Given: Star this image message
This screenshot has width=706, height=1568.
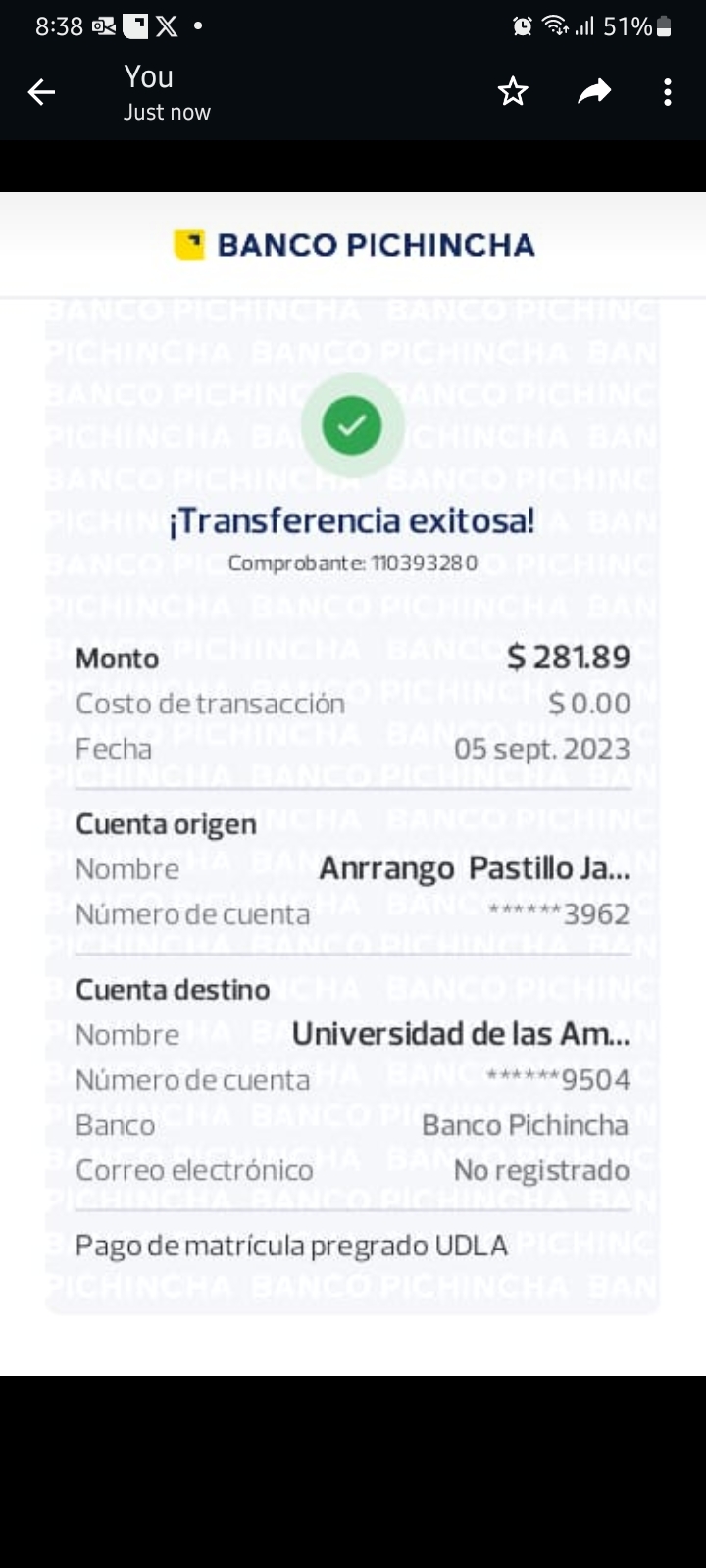Looking at the screenshot, I should click(513, 92).
